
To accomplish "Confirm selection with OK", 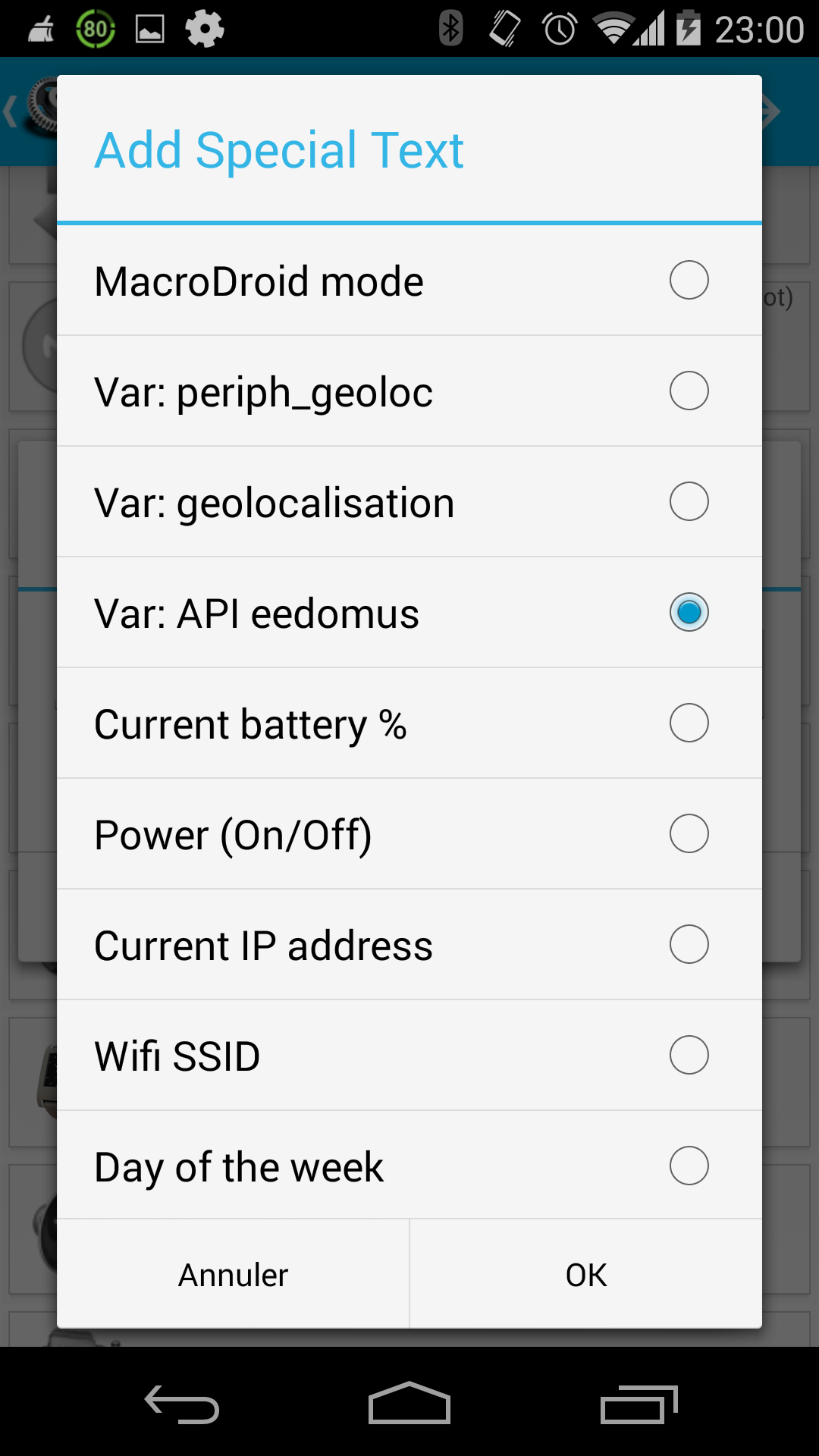I will click(585, 1275).
